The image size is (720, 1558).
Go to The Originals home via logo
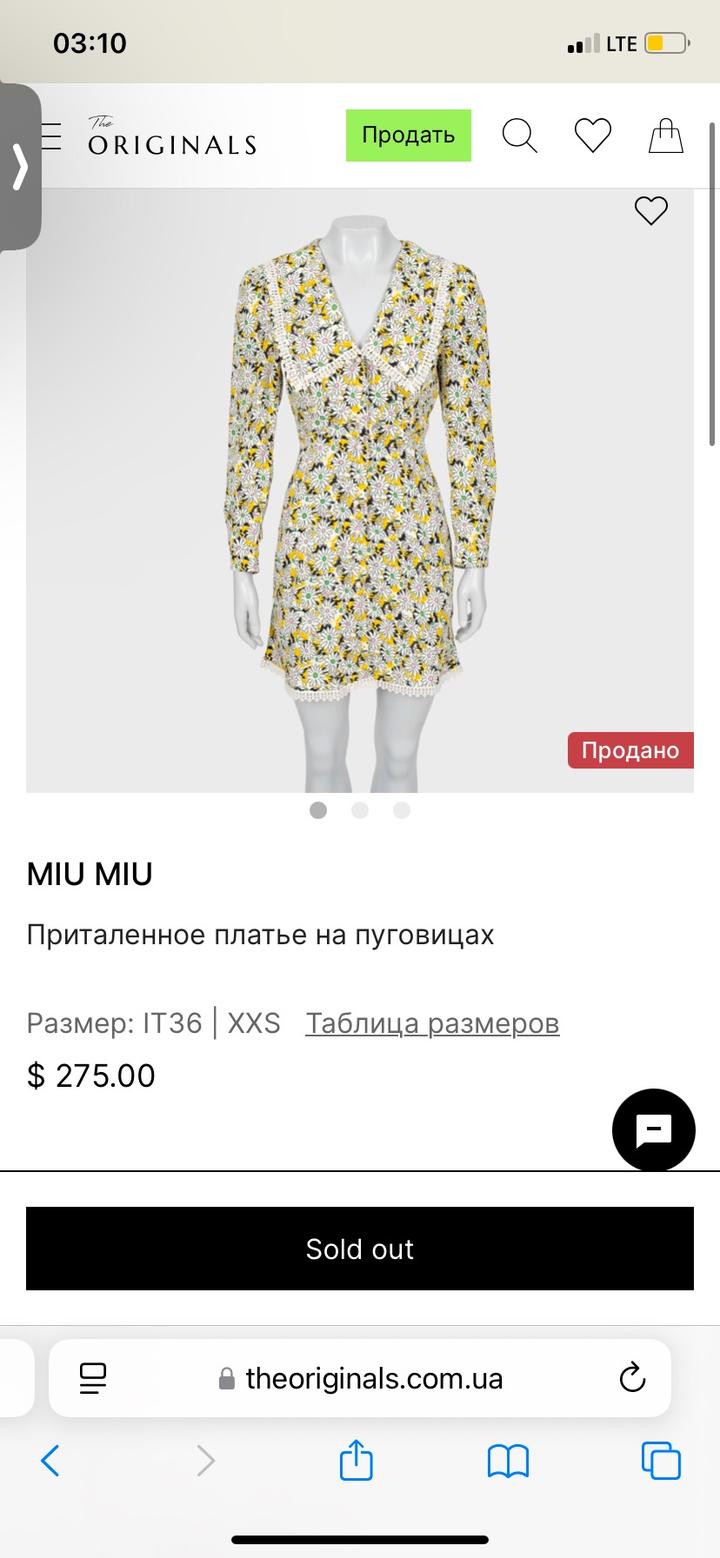(x=172, y=137)
